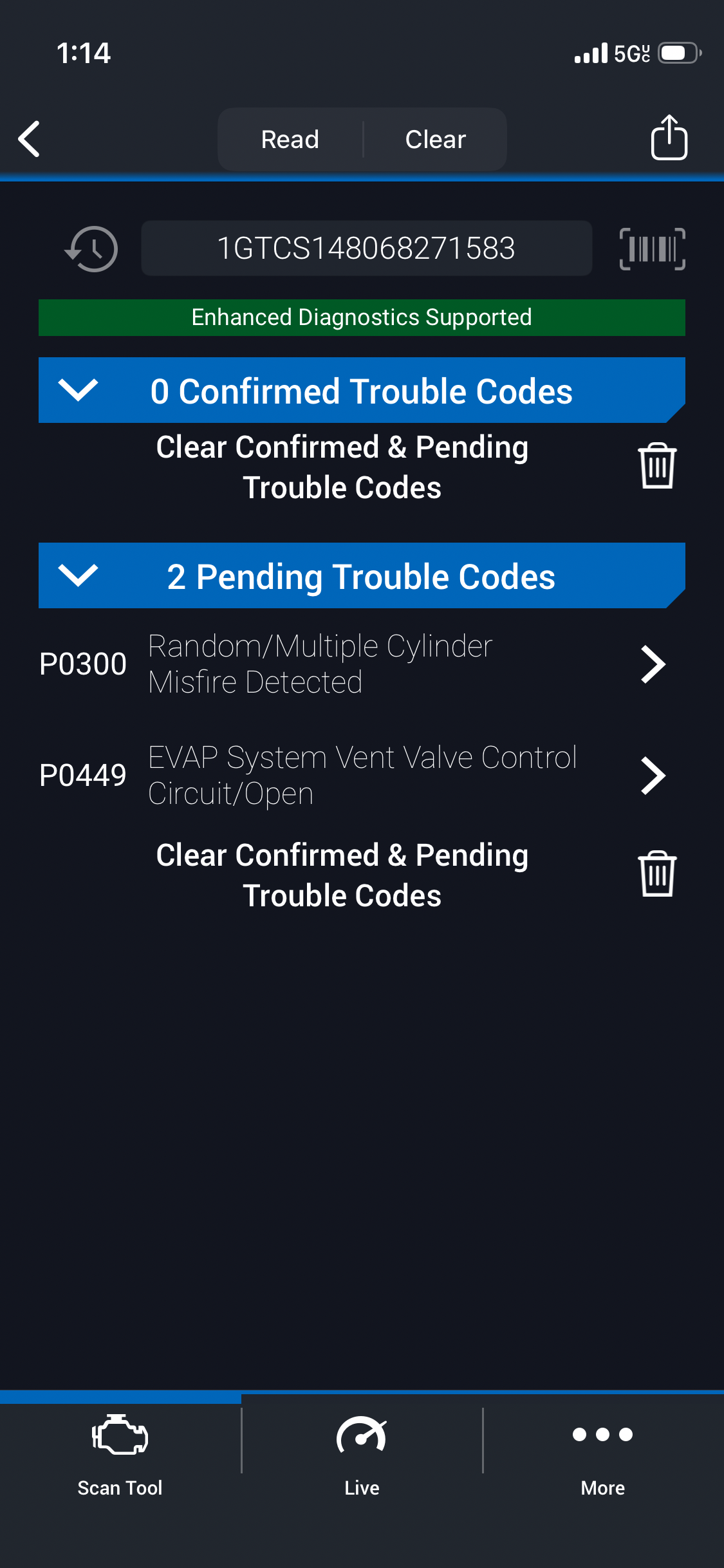Go back using the top-left arrow
724x1568 pixels.
coord(30,139)
